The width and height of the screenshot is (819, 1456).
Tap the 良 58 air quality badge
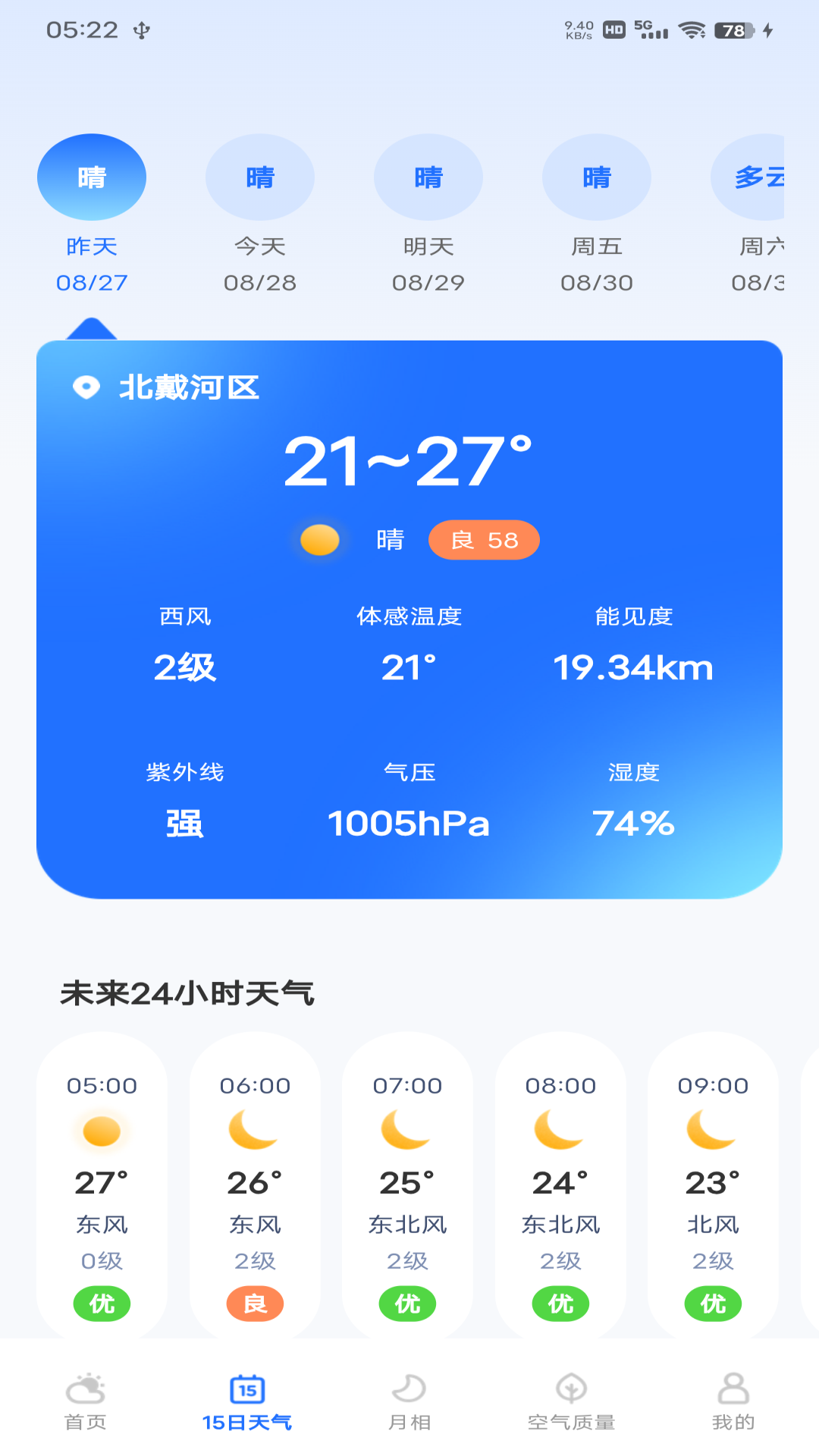tap(484, 540)
